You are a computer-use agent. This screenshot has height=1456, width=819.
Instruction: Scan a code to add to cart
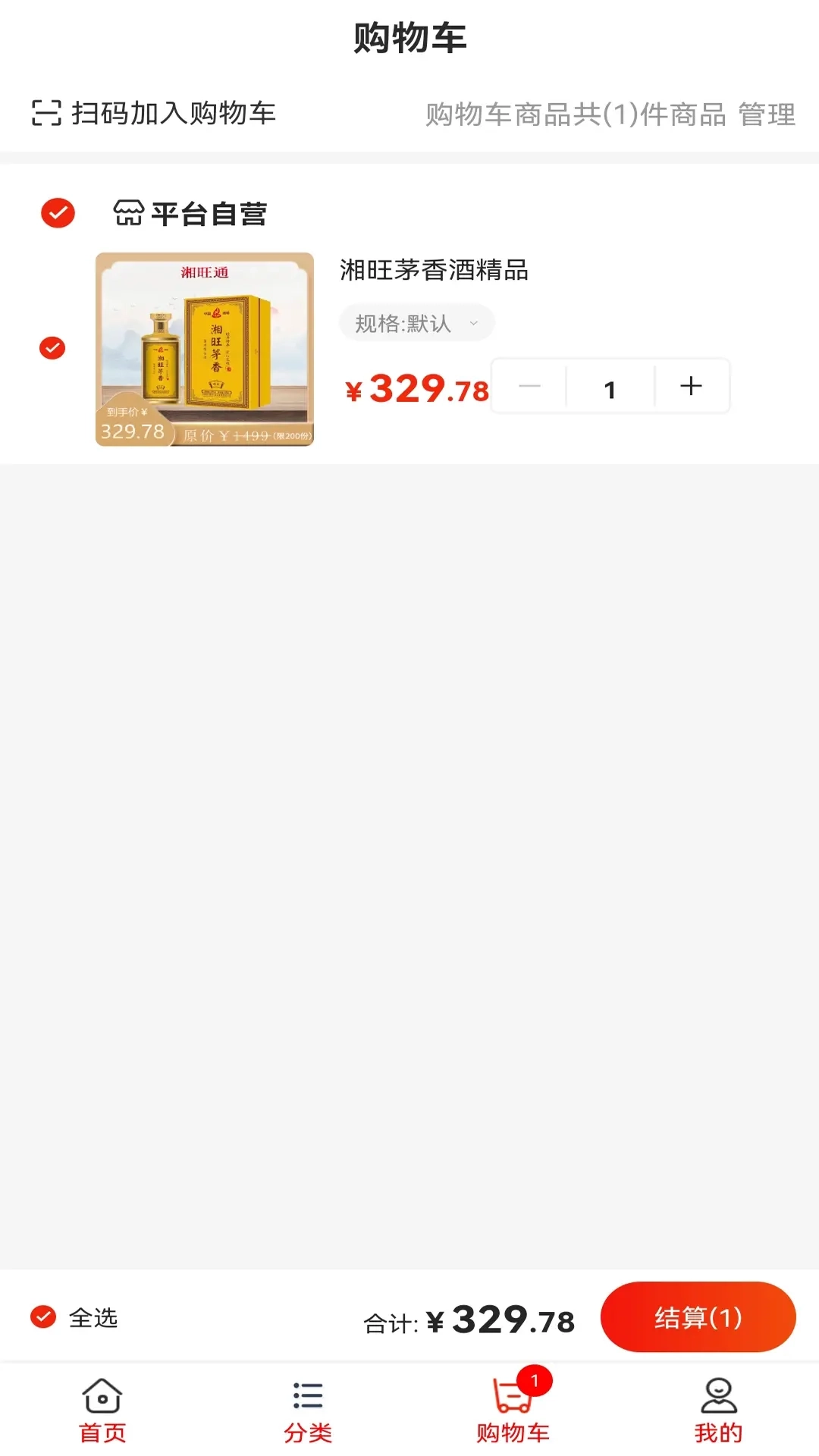(x=154, y=113)
